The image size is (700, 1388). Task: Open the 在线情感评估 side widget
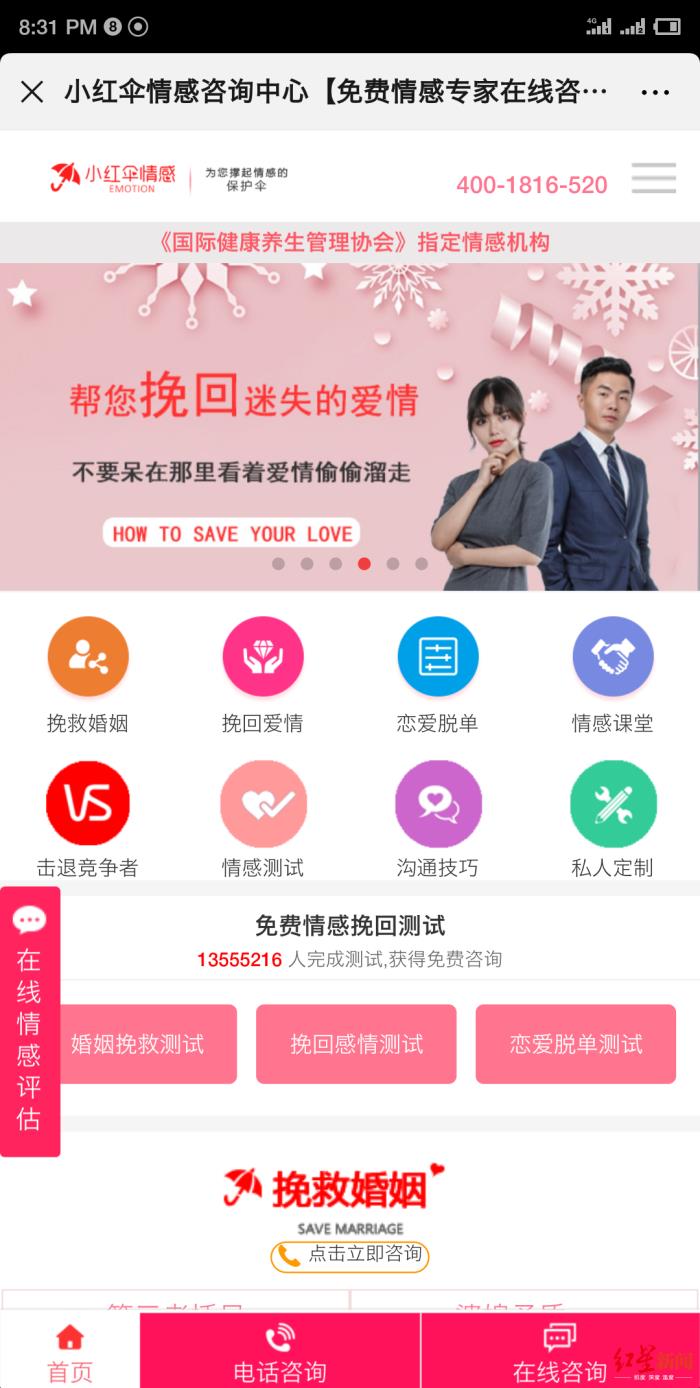tap(29, 1022)
